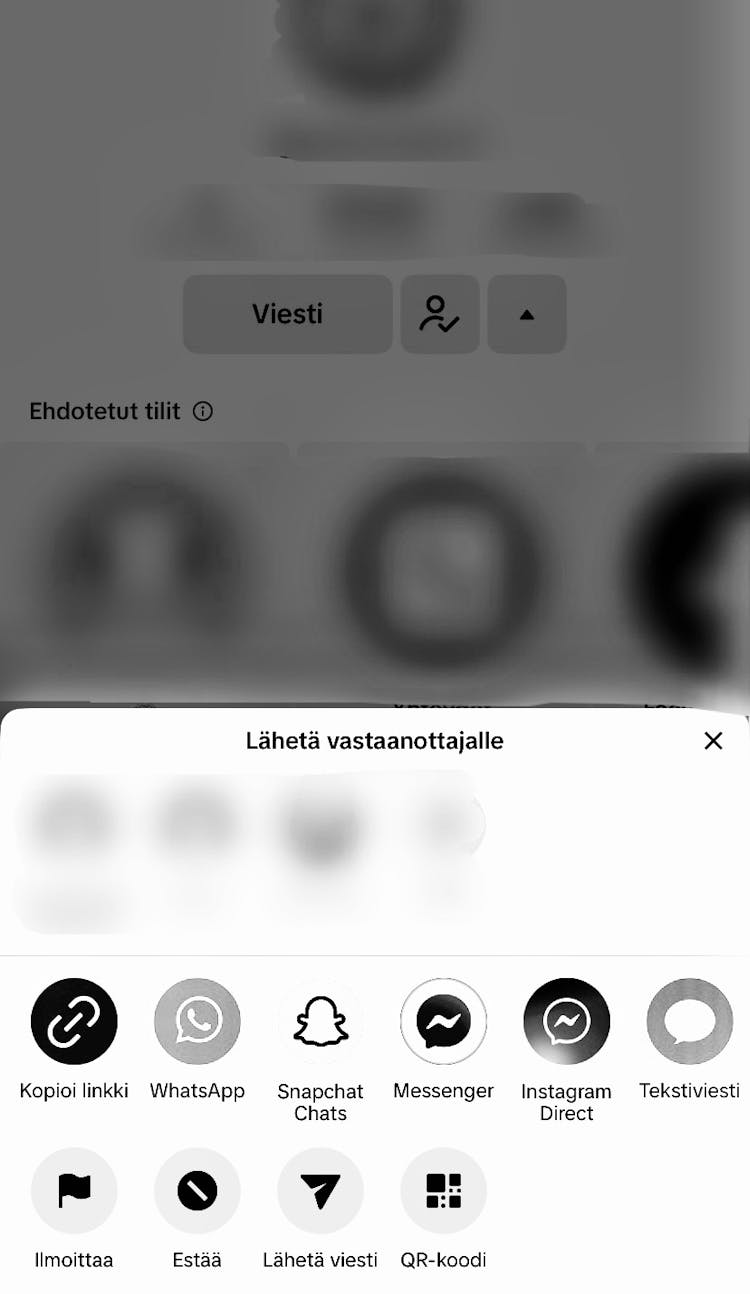Viewport: 750px width, 1294px height.
Task: Block the user via Estää
Action: coord(197,1190)
